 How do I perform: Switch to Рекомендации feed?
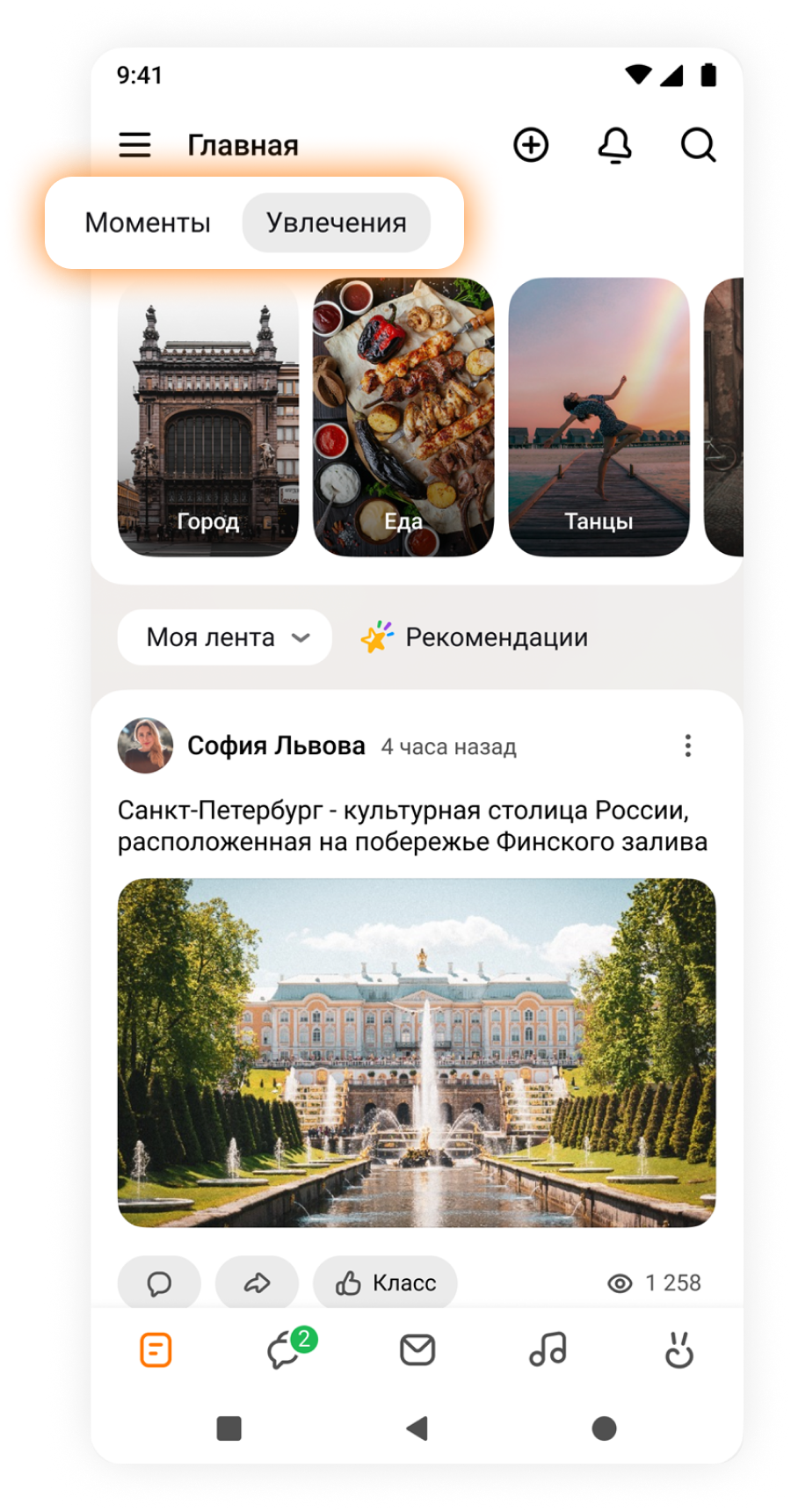(x=475, y=637)
